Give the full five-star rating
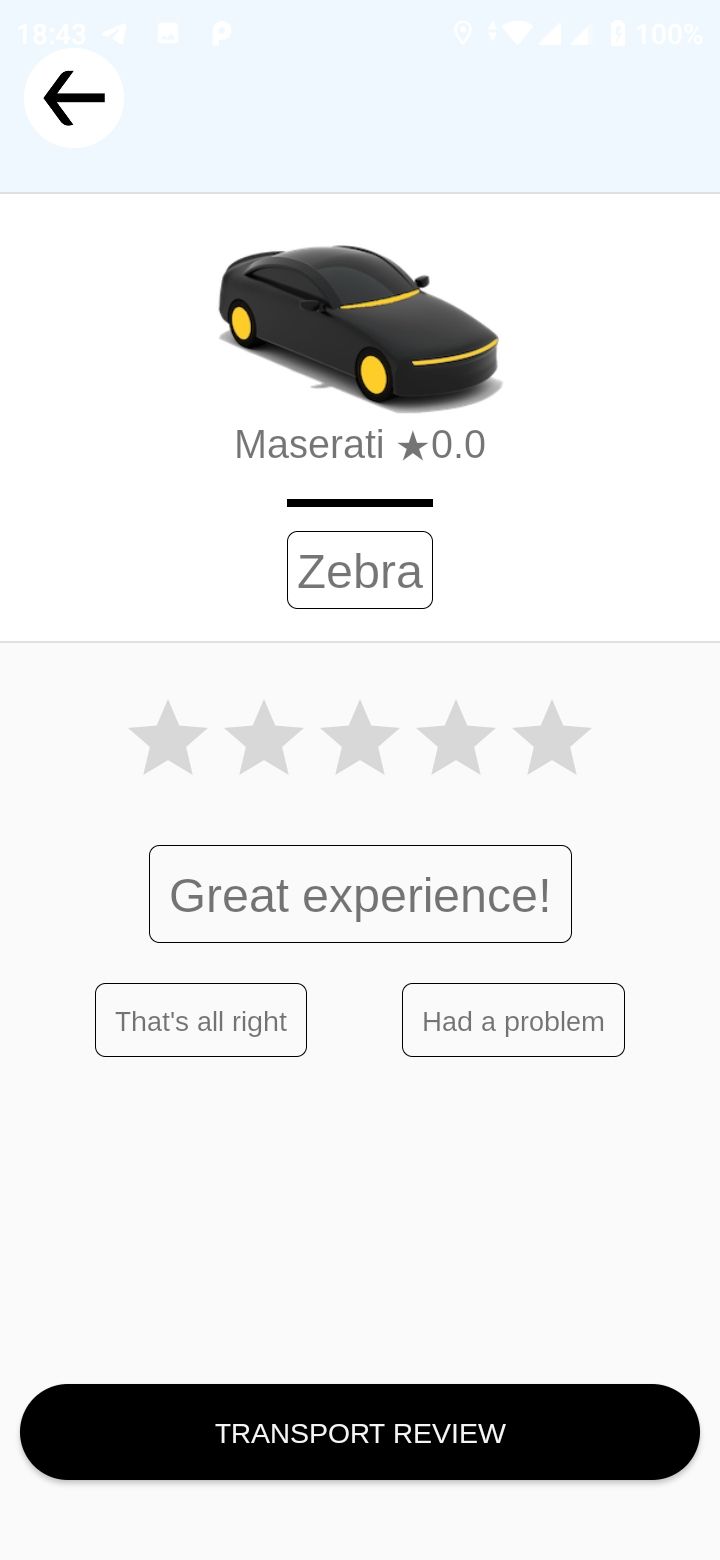This screenshot has width=720, height=1560. (x=552, y=738)
